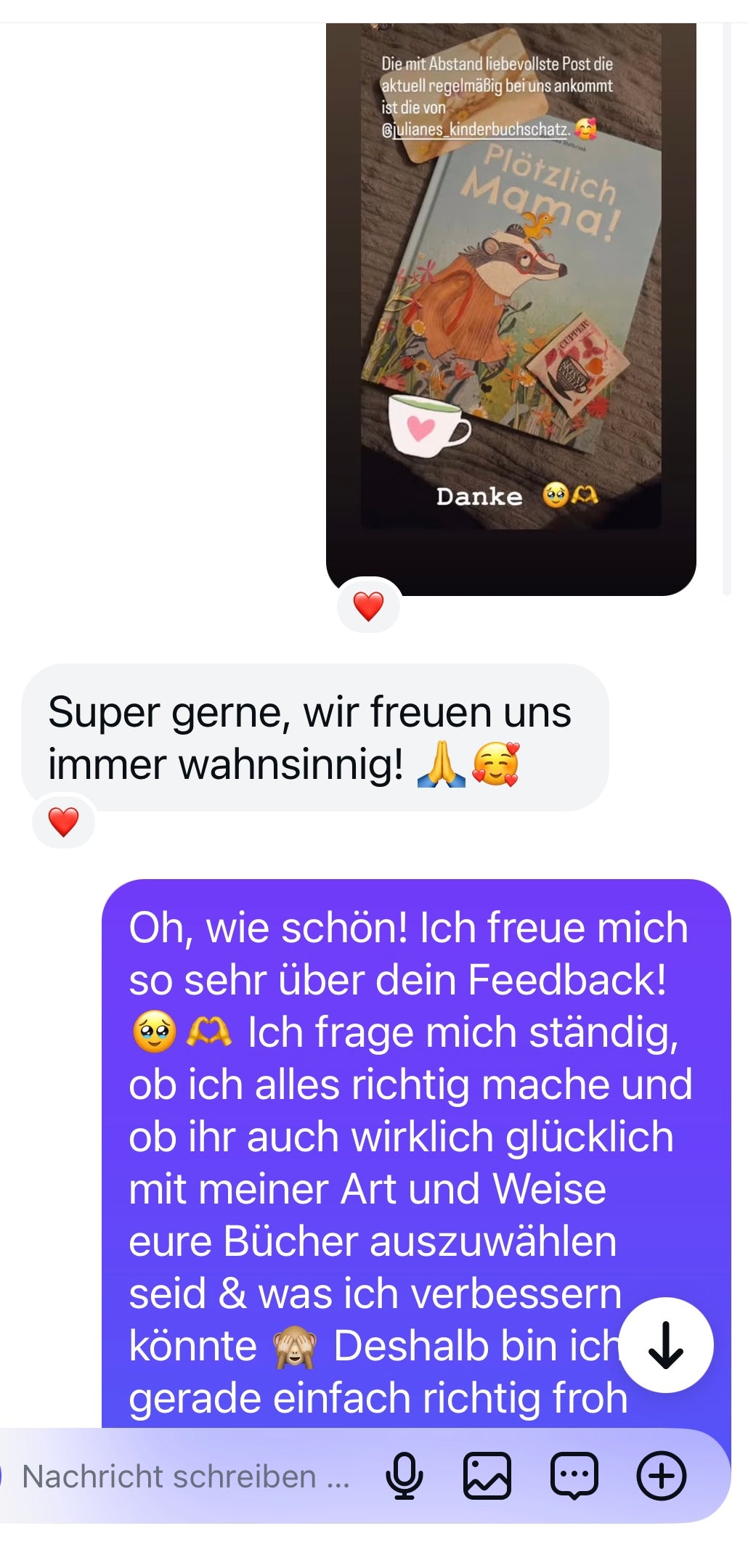Open more attachment options with plus icon

[661, 1477]
